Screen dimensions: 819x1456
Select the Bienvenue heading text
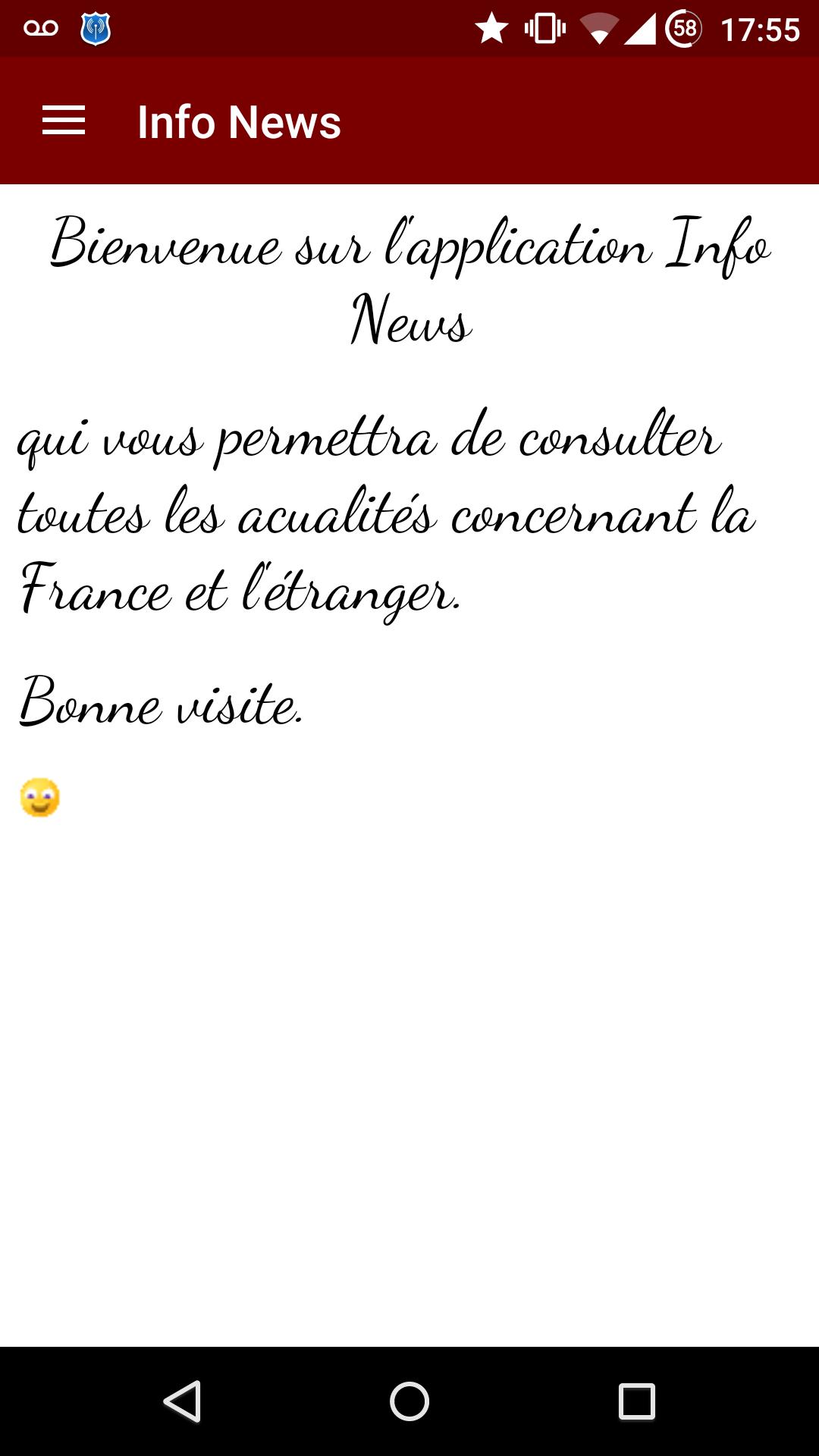409,281
